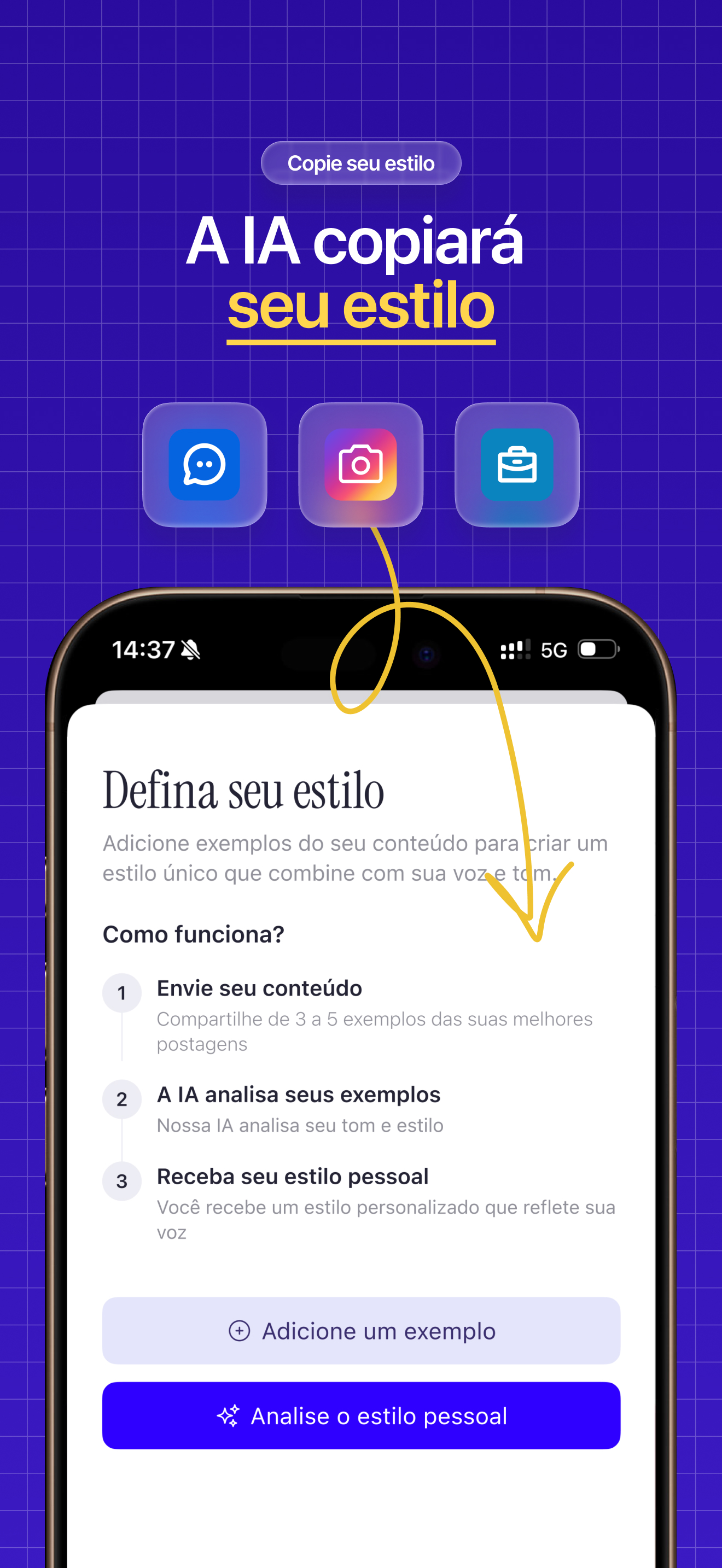This screenshot has height=1568, width=722.
Task: Click the Copie seu estilo badge
Action: tap(360, 162)
